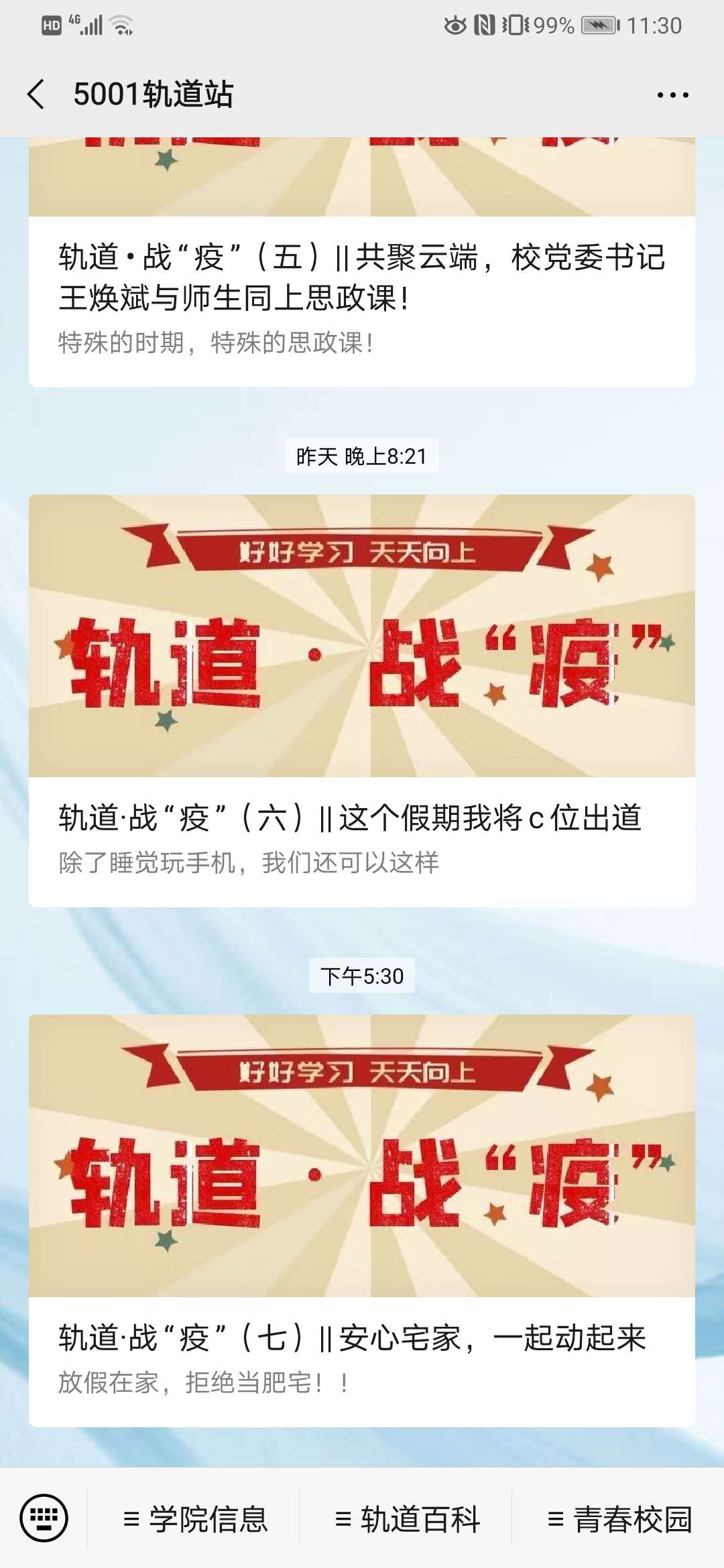The image size is (724, 1568).
Task: Expand the 轨道百科 menu
Action: click(407, 1519)
